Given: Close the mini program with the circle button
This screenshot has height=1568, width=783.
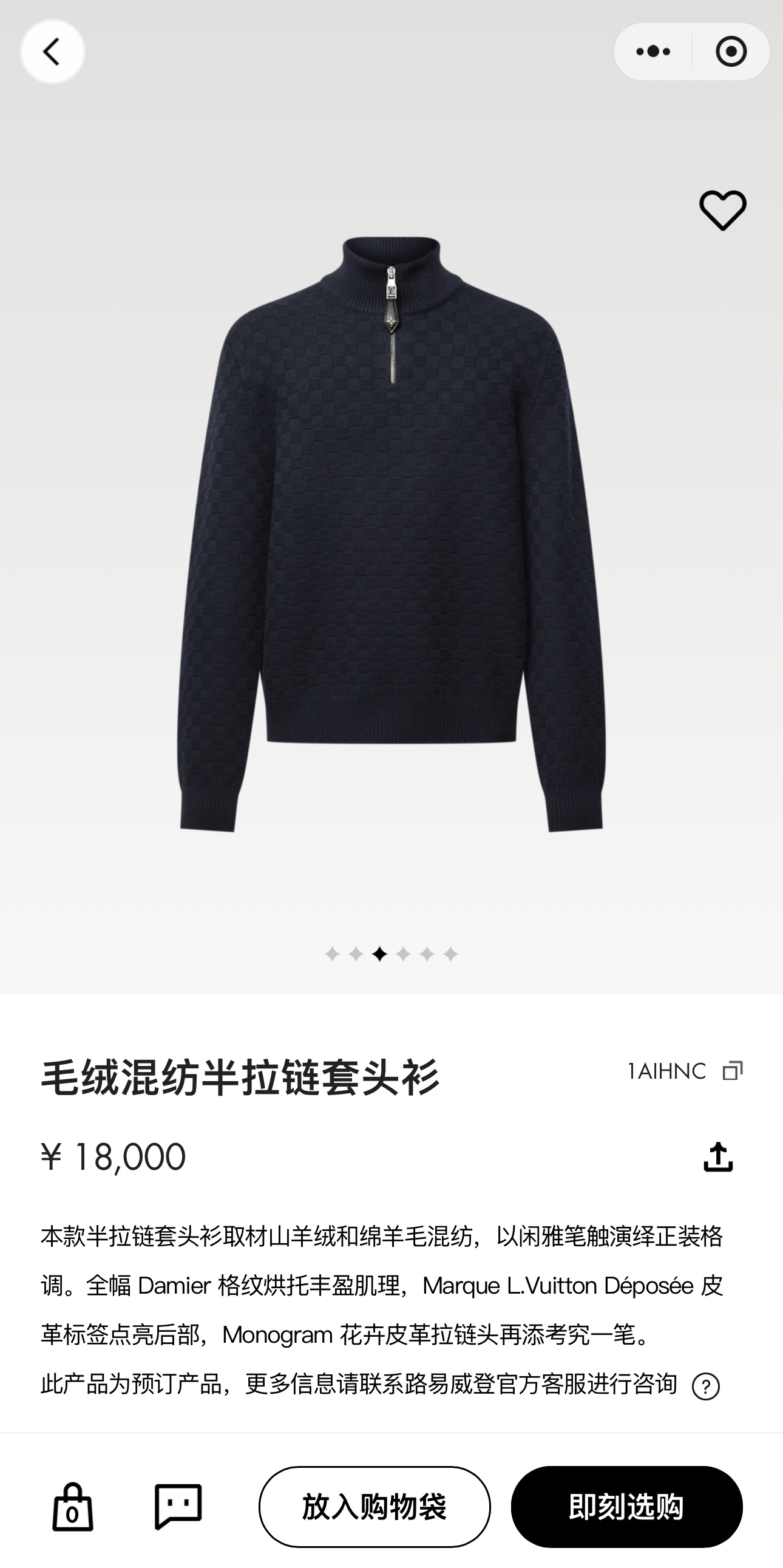Looking at the screenshot, I should pyautogui.click(x=731, y=52).
